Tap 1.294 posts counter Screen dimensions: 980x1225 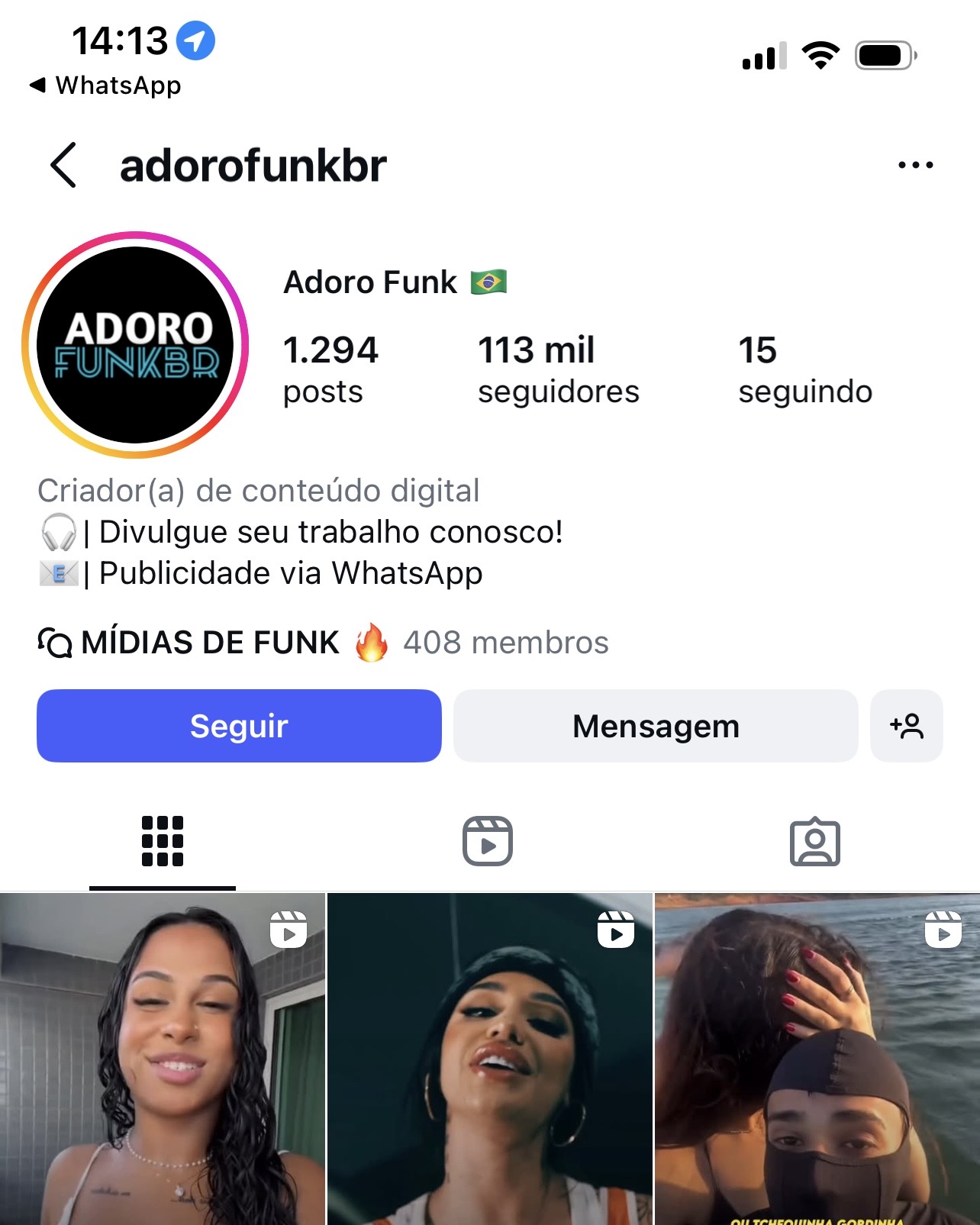[330, 369]
